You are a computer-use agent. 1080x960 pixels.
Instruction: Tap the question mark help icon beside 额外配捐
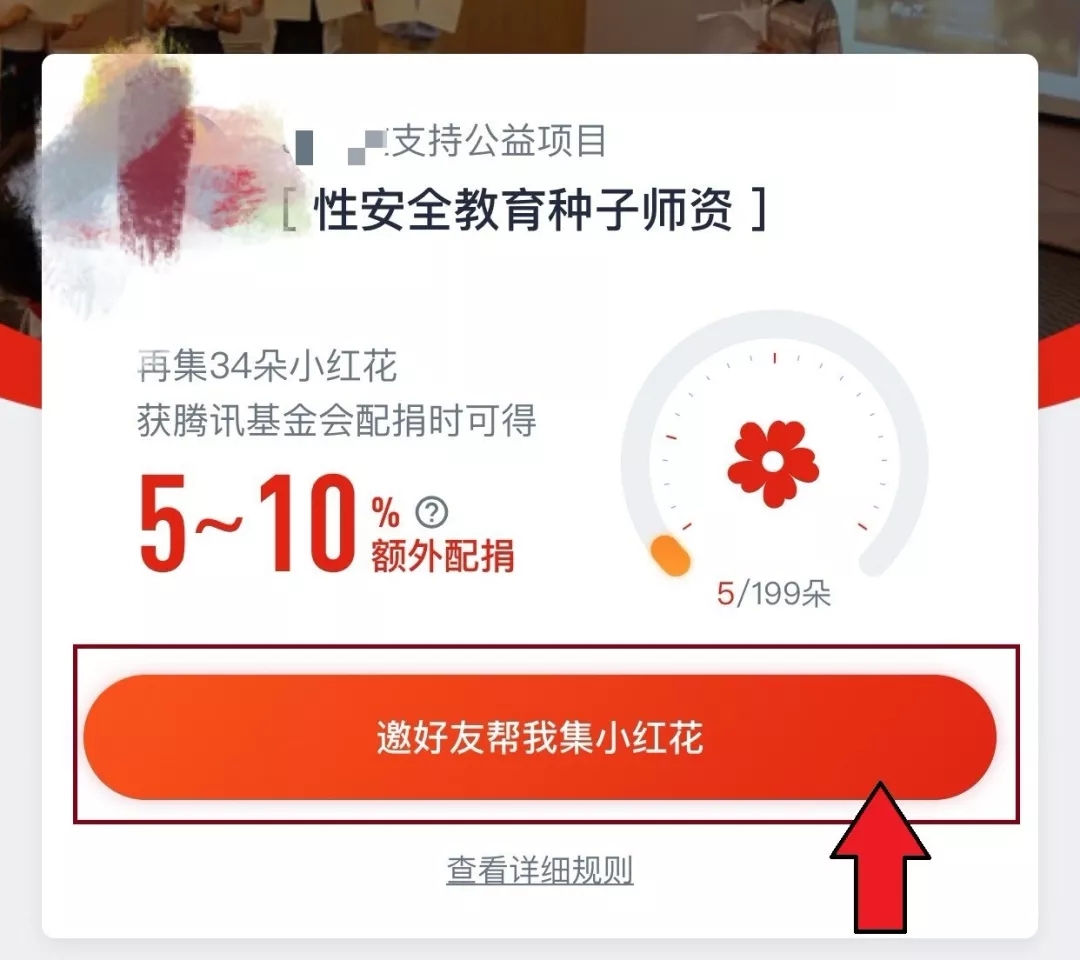[432, 513]
